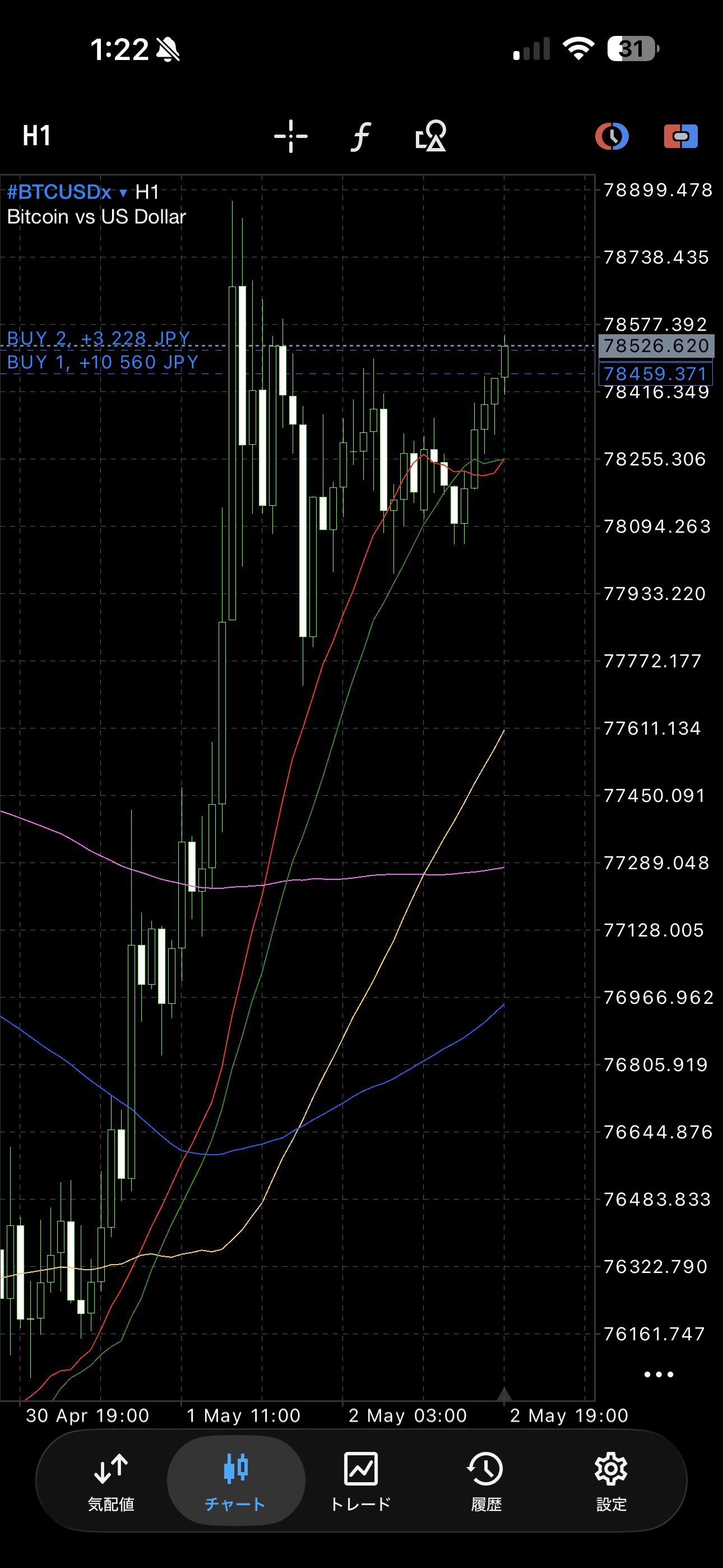This screenshot has height=1568, width=723.
Task: Change the H1 timeframe
Action: (36, 136)
